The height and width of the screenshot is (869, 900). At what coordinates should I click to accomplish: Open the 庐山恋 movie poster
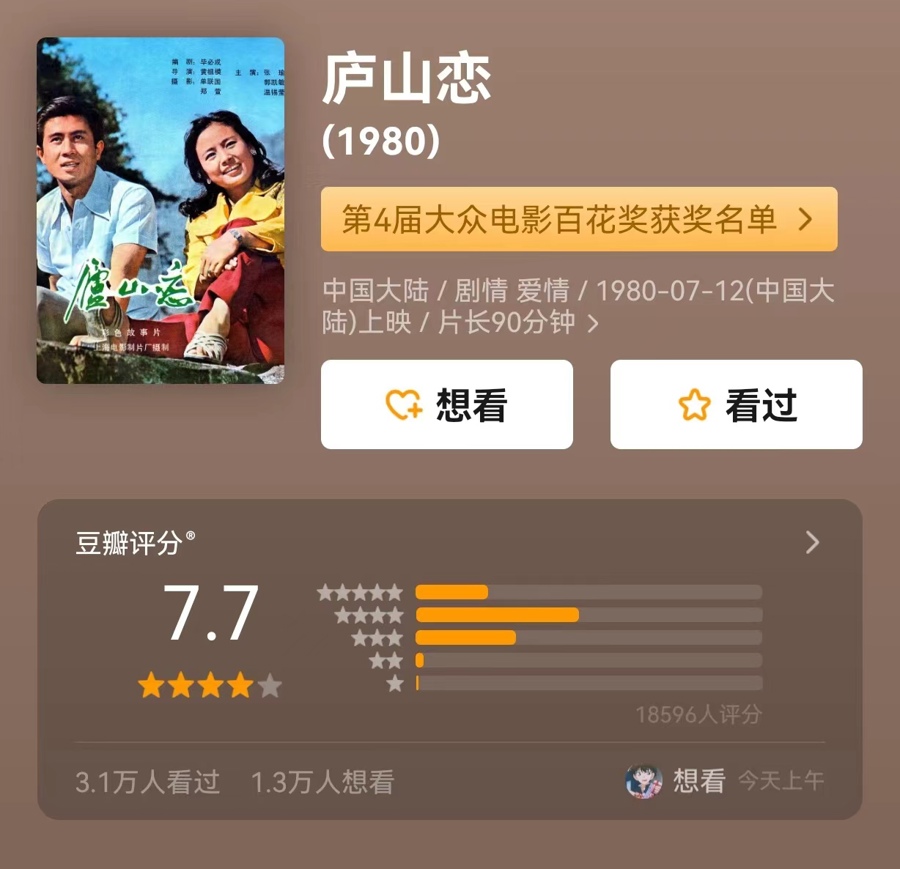point(160,211)
